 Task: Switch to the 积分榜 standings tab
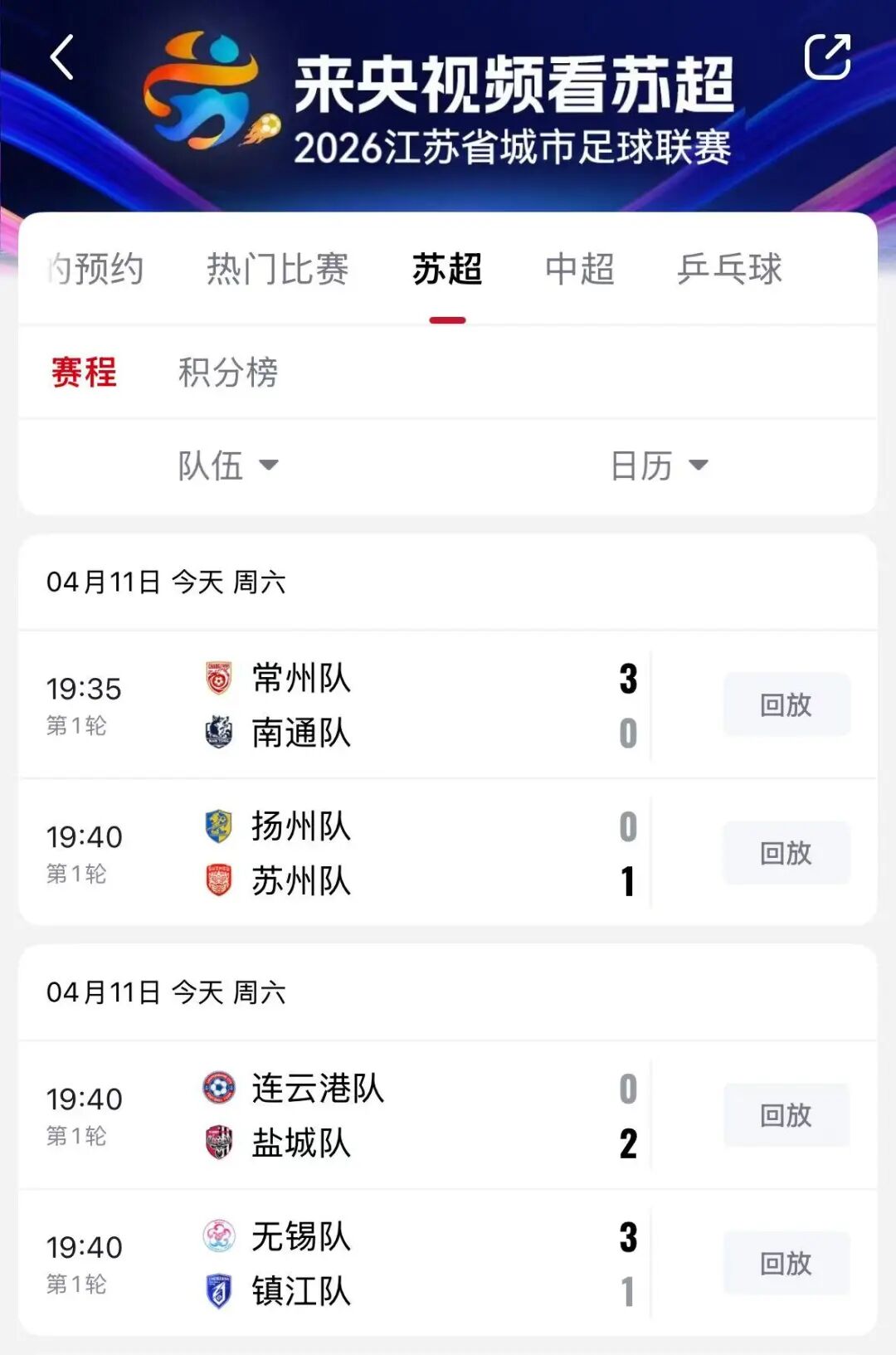point(226,373)
